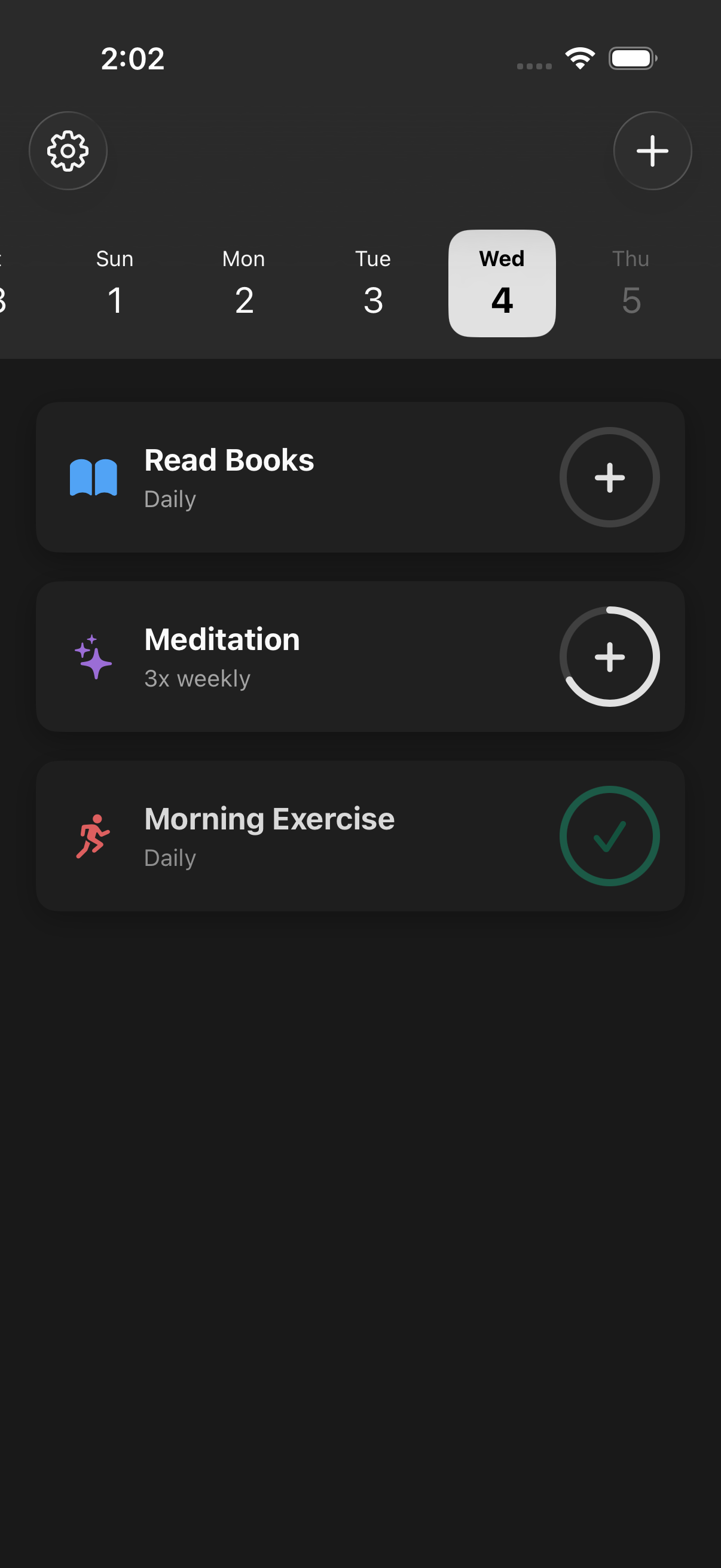
Task: Open the settings gear
Action: coord(68,150)
